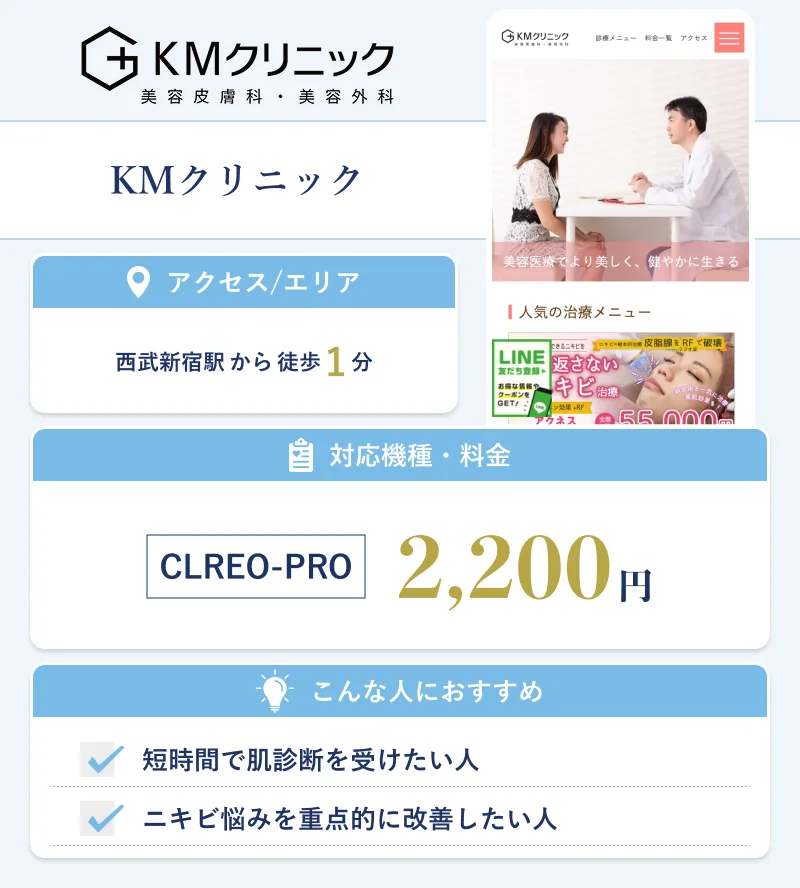Click the checkmark icon beside ニキビ悩みを重点的に改善したい人

click(97, 817)
